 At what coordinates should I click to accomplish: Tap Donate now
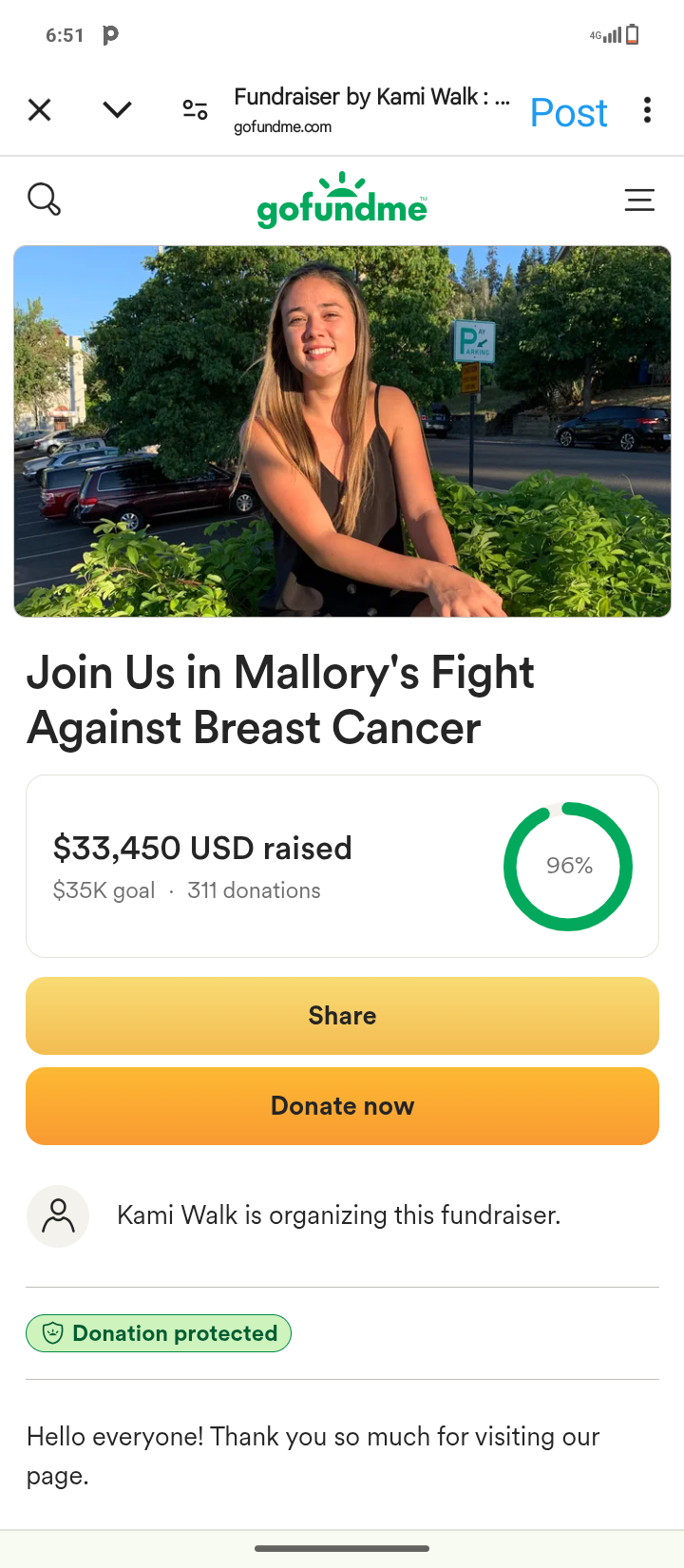pyautogui.click(x=342, y=1106)
